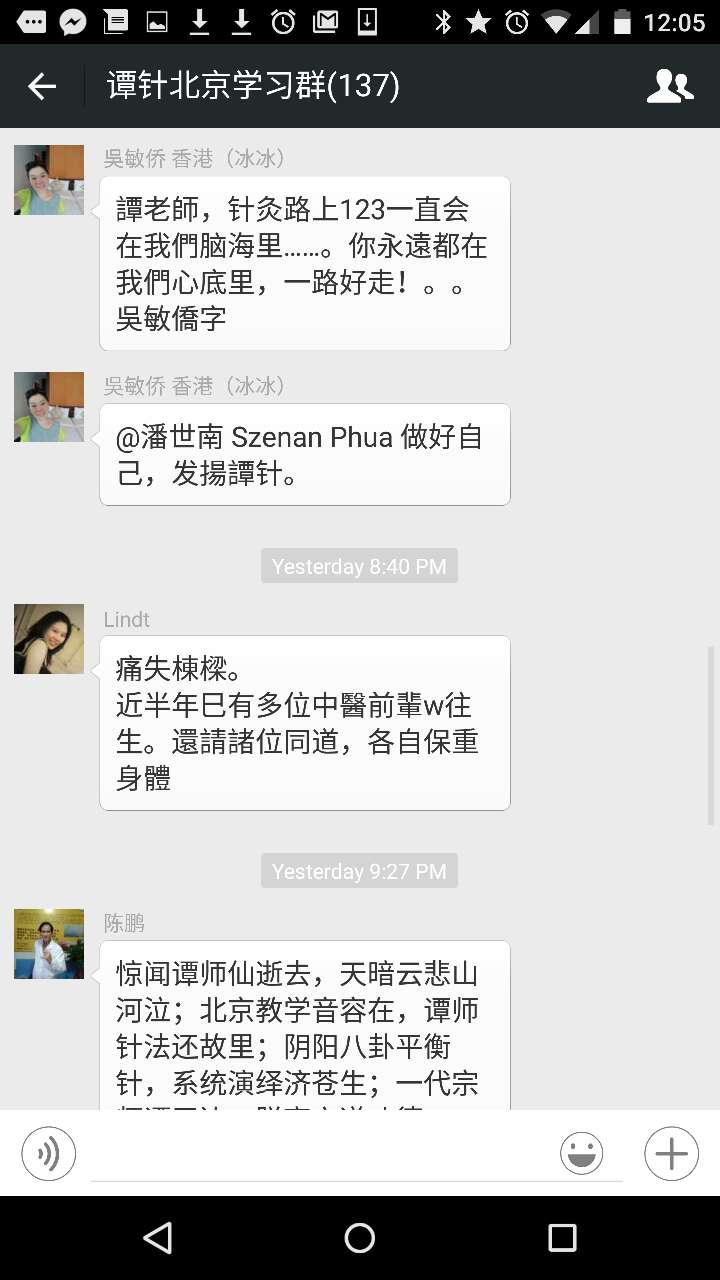720x1280 pixels.
Task: Tap the message text field
Action: (x=318, y=1154)
